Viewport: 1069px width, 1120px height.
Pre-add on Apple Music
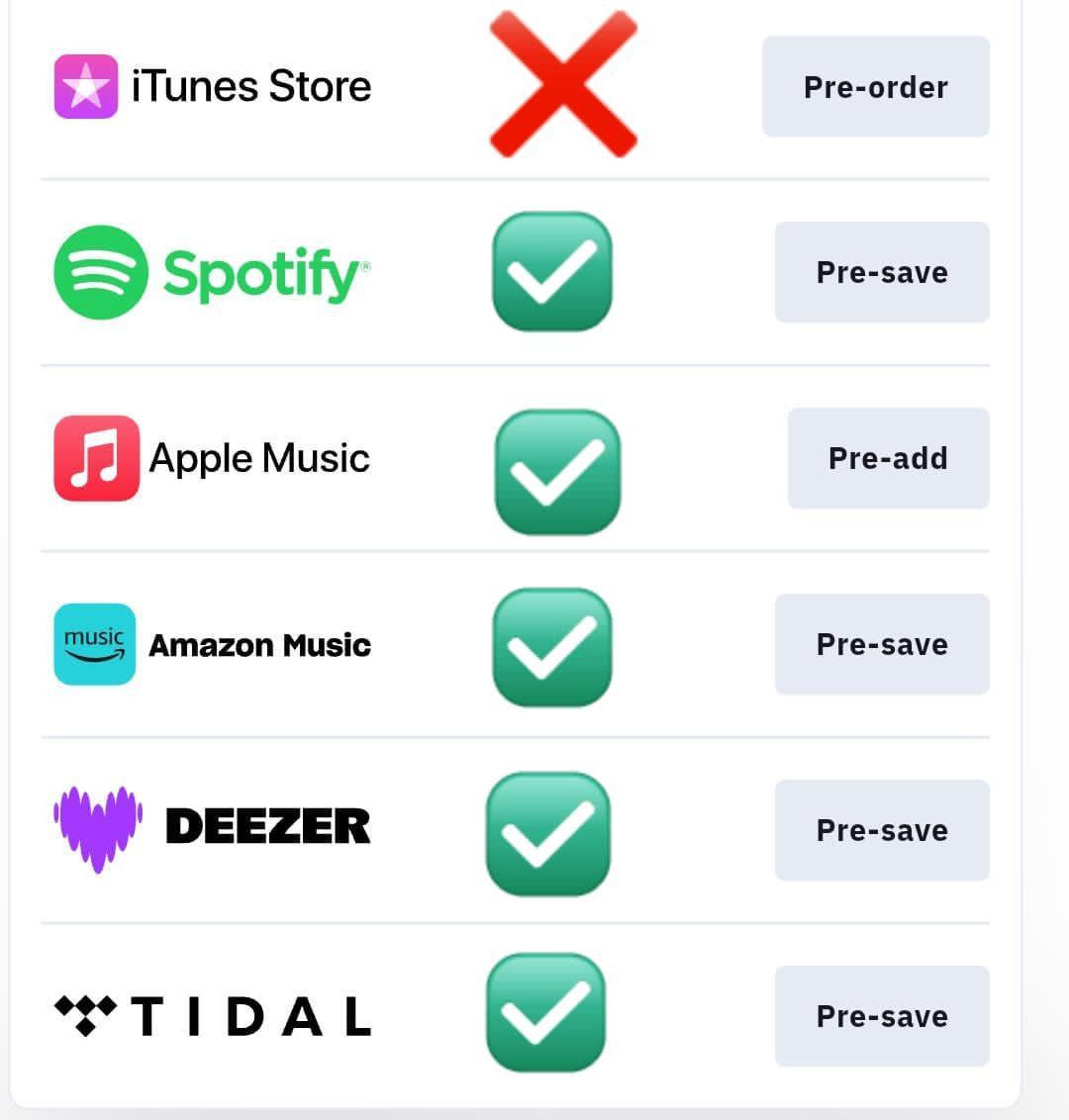point(888,458)
